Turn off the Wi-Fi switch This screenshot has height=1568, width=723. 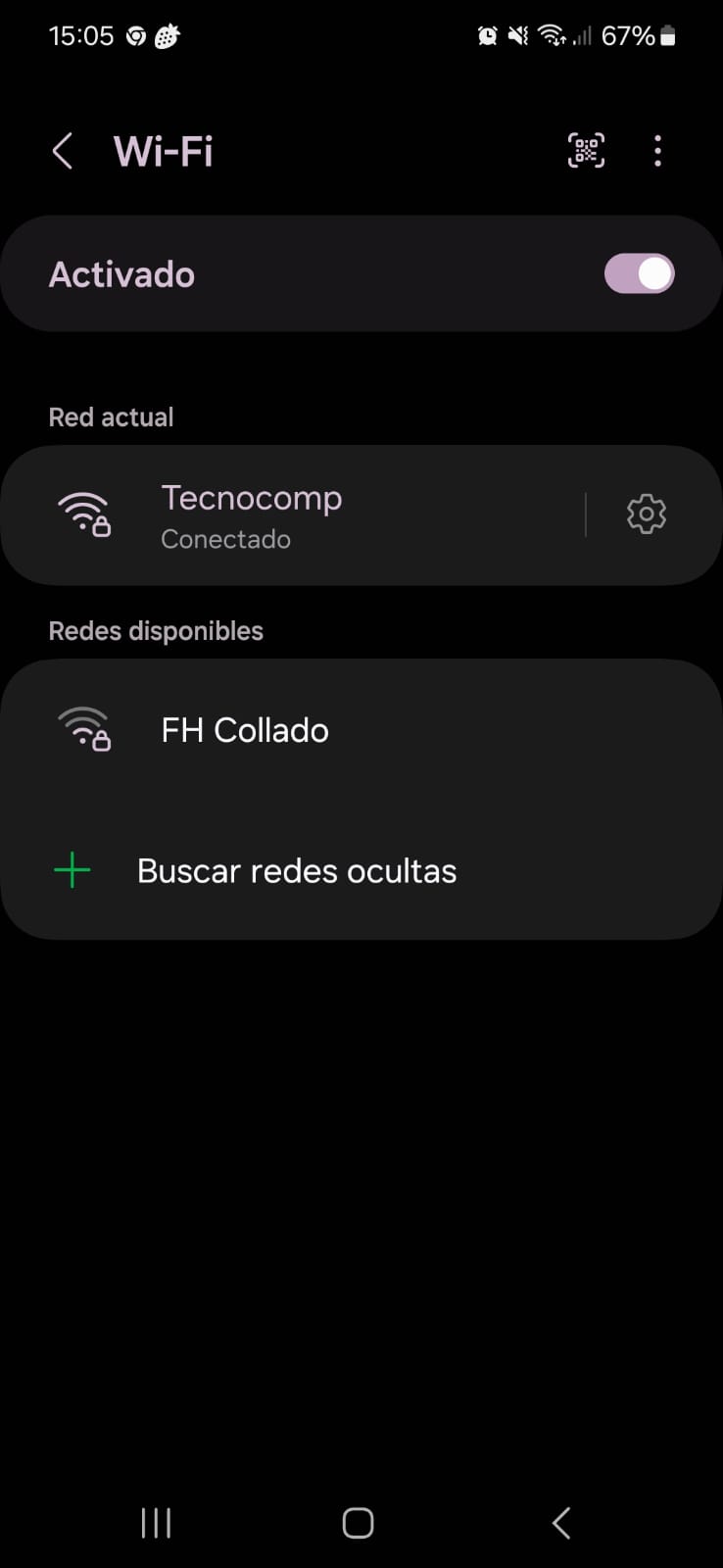pyautogui.click(x=639, y=274)
